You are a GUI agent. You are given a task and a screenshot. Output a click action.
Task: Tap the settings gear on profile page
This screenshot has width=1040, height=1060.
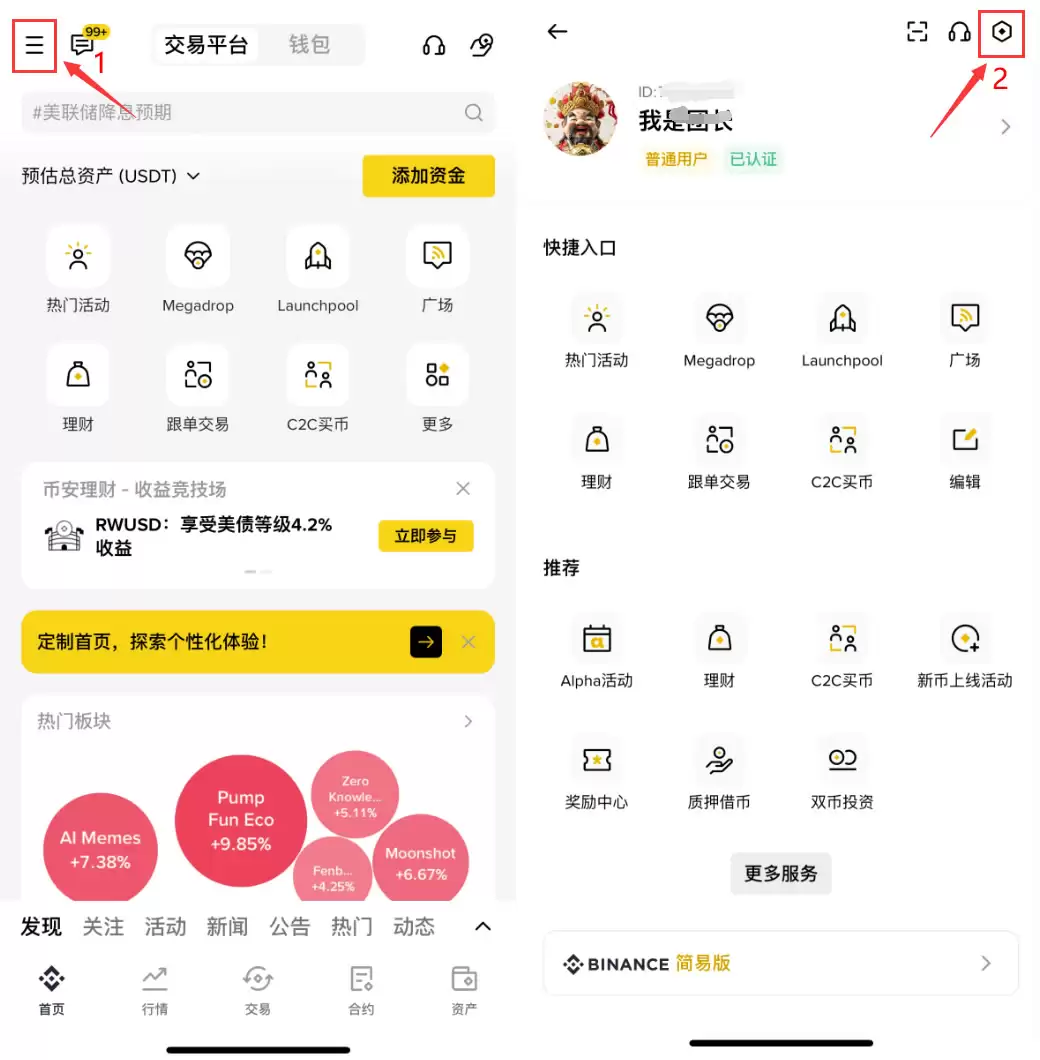999,32
